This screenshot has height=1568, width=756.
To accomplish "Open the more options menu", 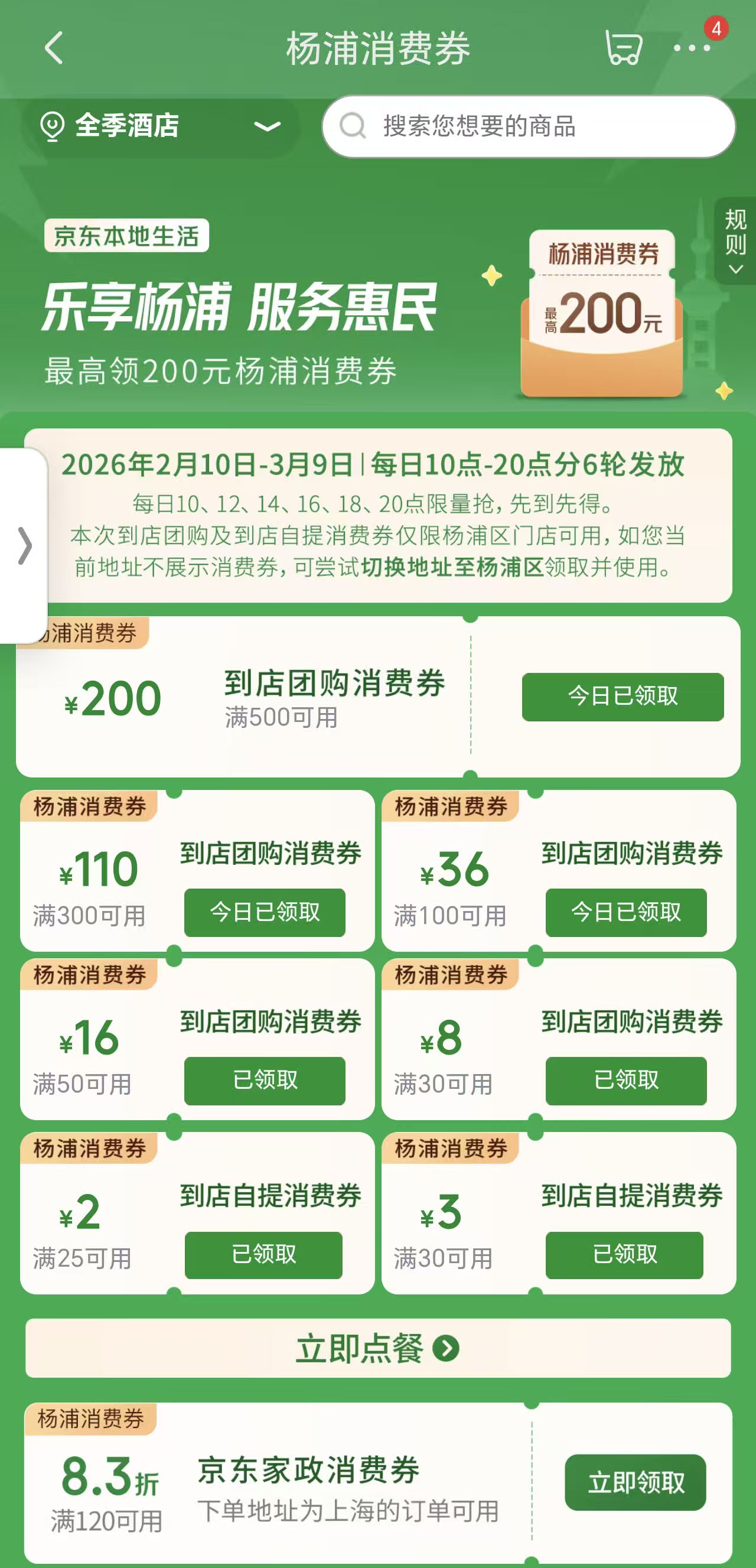I will pos(691,48).
